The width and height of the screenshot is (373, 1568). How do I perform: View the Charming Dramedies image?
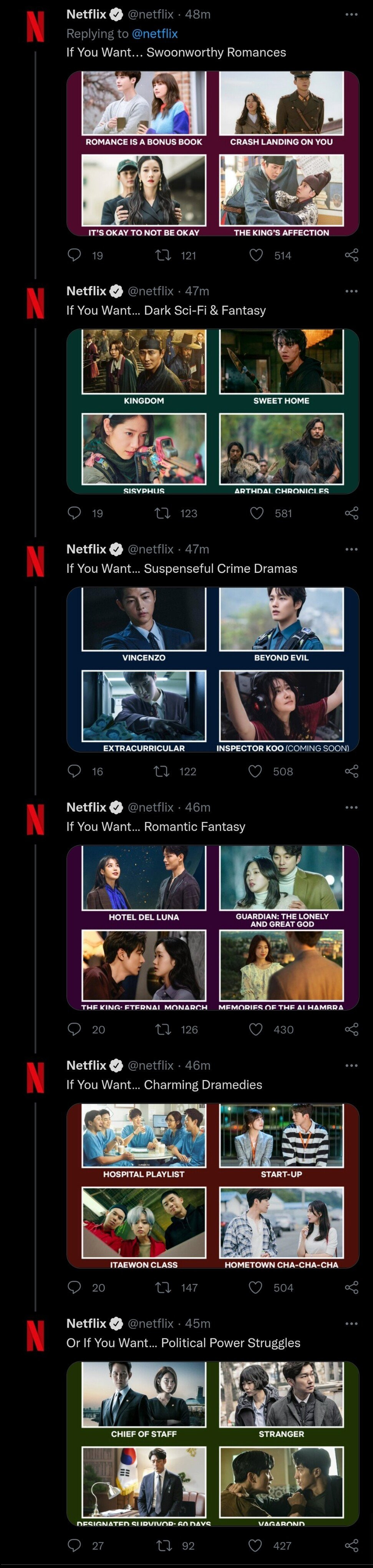(212, 1186)
